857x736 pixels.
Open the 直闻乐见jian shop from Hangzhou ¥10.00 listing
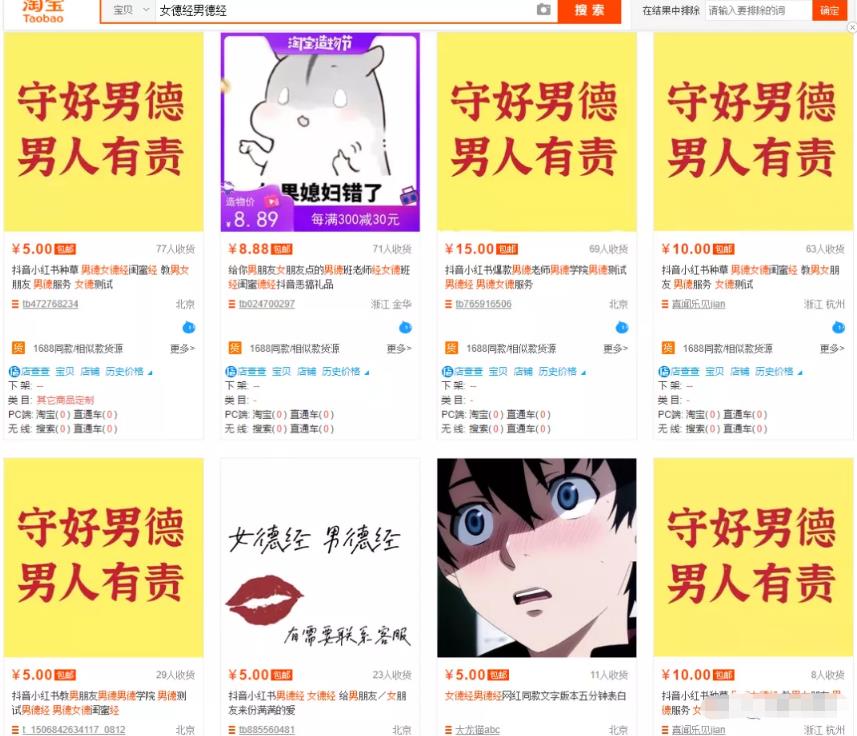(698, 304)
